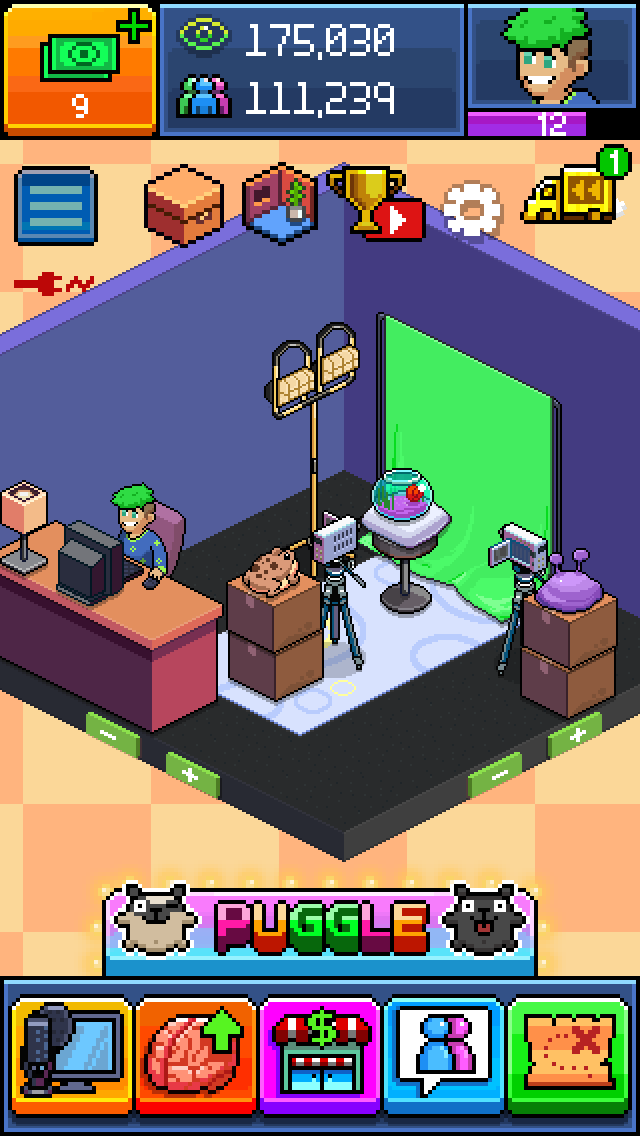
Task: Tap the green plus tile near the desk
Action: coord(192,773)
